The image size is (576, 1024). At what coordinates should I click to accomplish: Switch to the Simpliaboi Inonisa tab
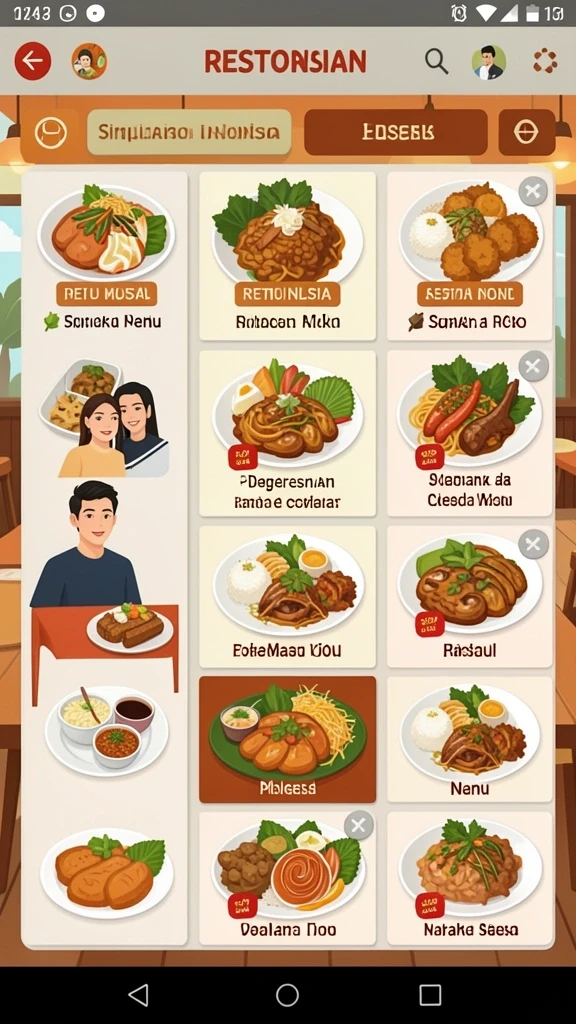[x=189, y=133]
